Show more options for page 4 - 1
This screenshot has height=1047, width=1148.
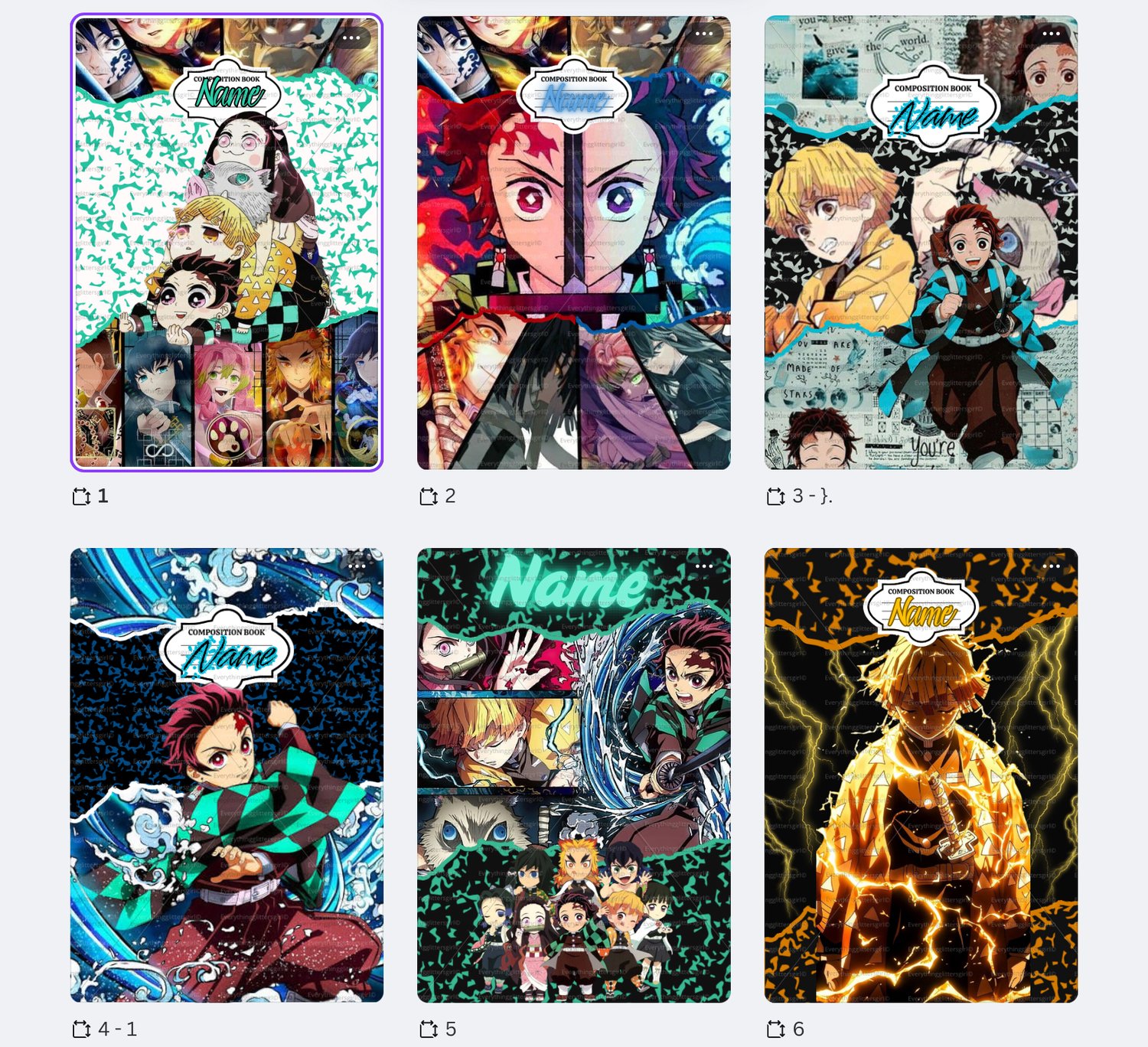pyautogui.click(x=357, y=566)
